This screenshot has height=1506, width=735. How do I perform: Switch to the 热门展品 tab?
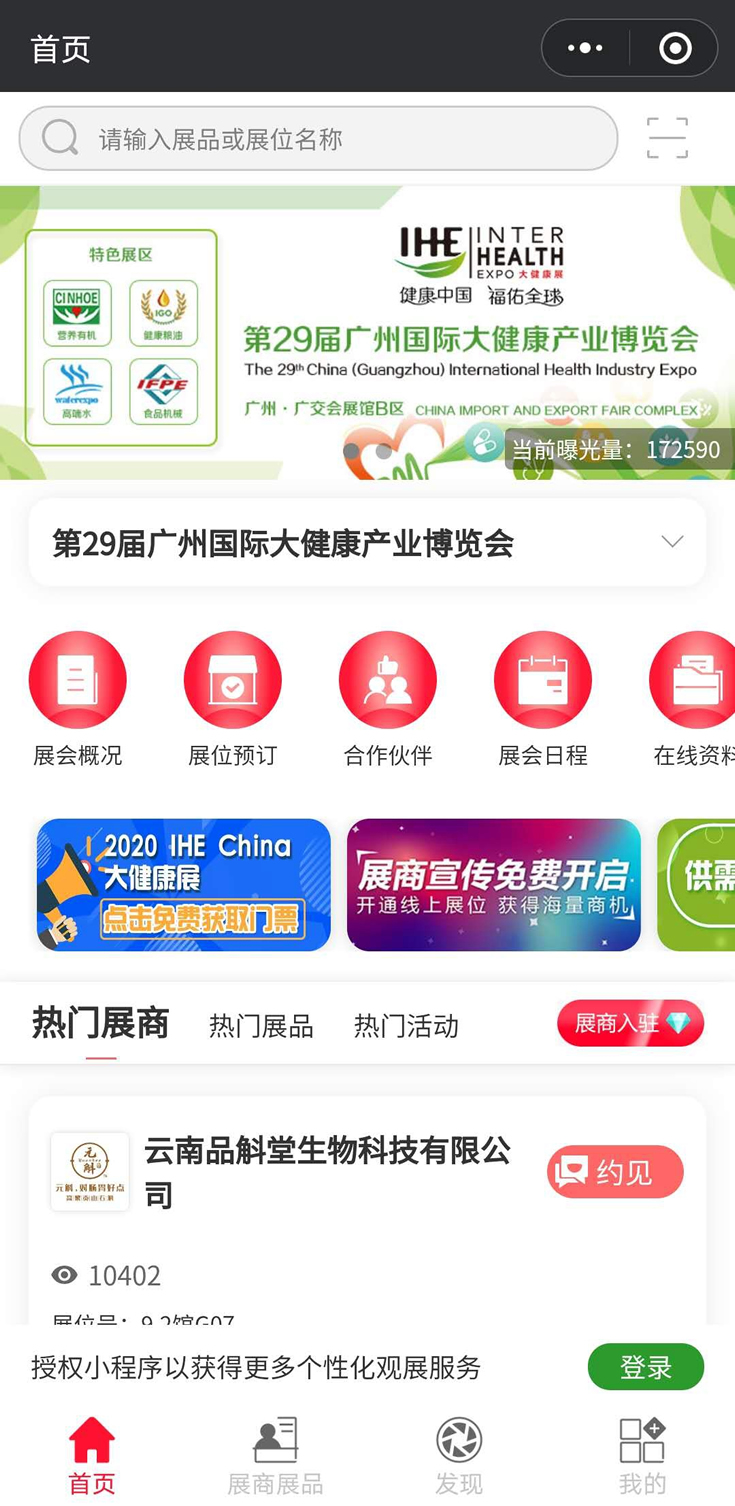coord(261,1026)
